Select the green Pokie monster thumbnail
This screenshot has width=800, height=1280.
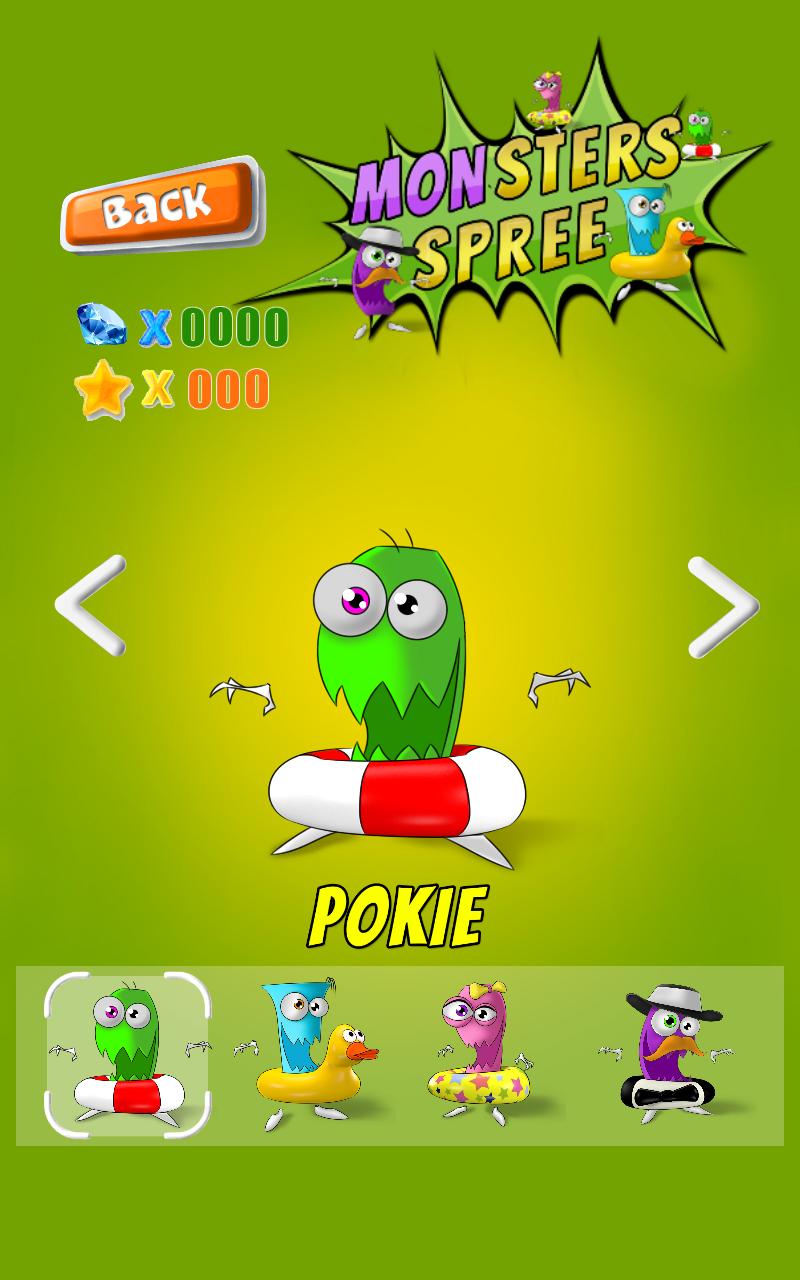(x=128, y=1055)
